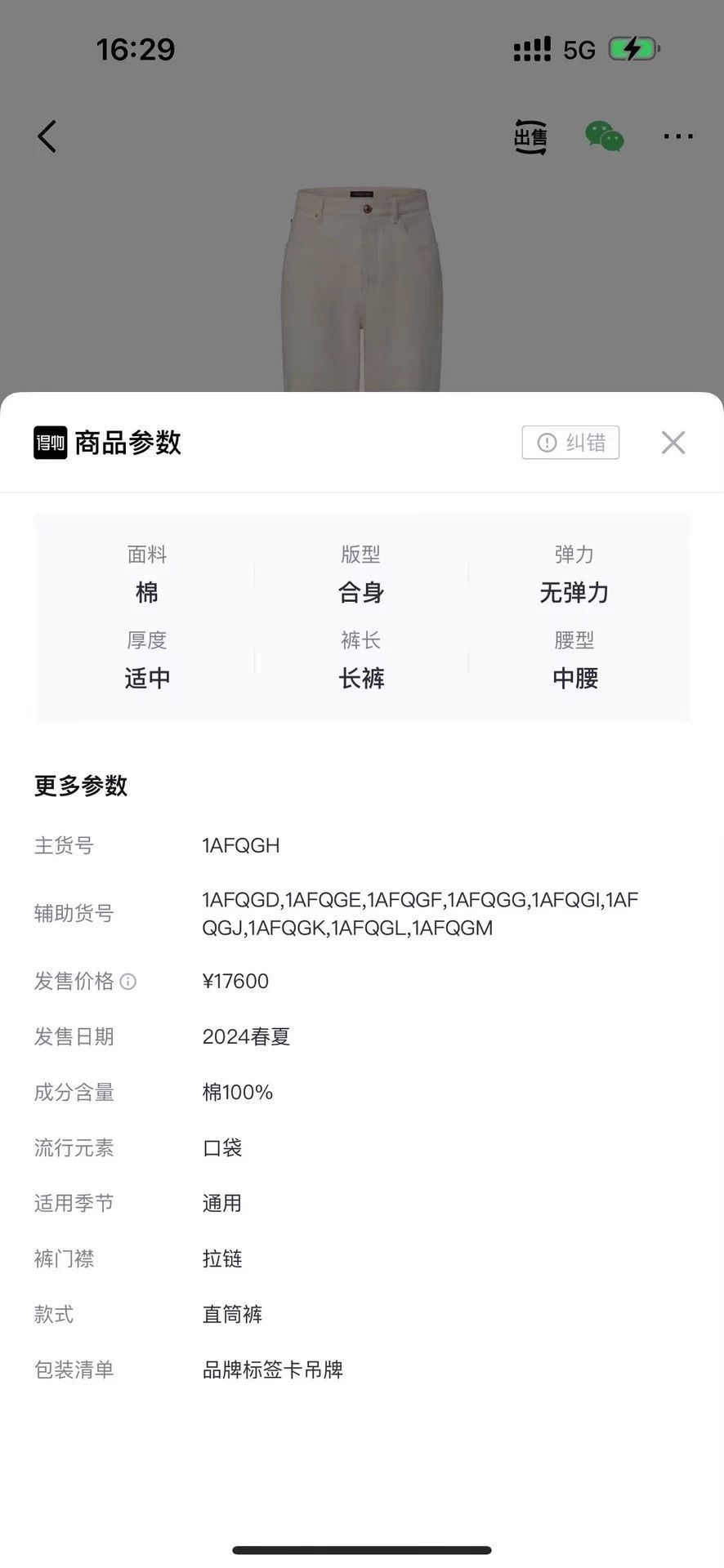Share via the WeChat icon
This screenshot has height=1568, width=724.
[605, 136]
